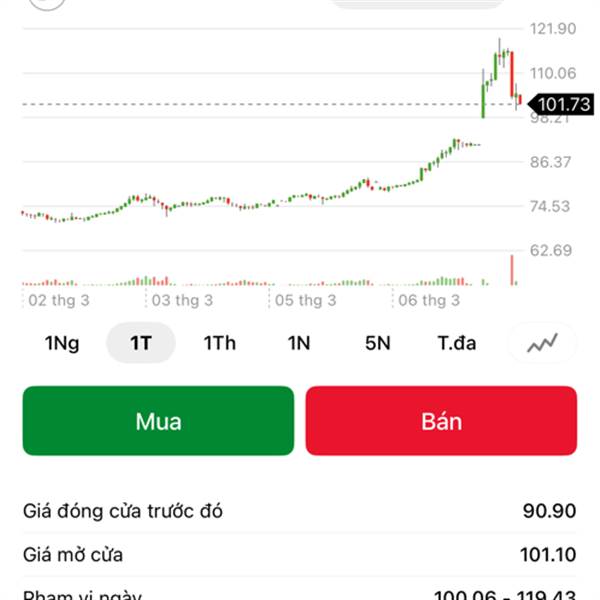The height and width of the screenshot is (600, 600).
Task: Select the 1Ng time range
Action: tap(62, 343)
